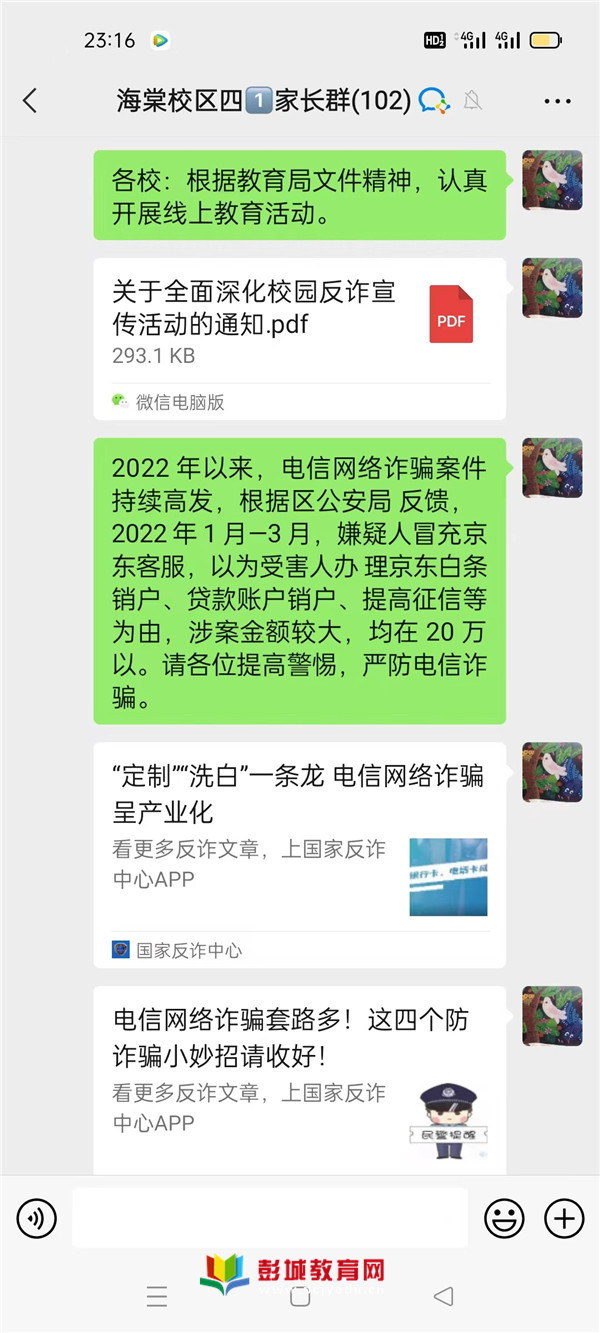Open the 电信网络诈骗套路多 article card
This screenshot has height=1333, width=600.
pyautogui.click(x=300, y=1080)
